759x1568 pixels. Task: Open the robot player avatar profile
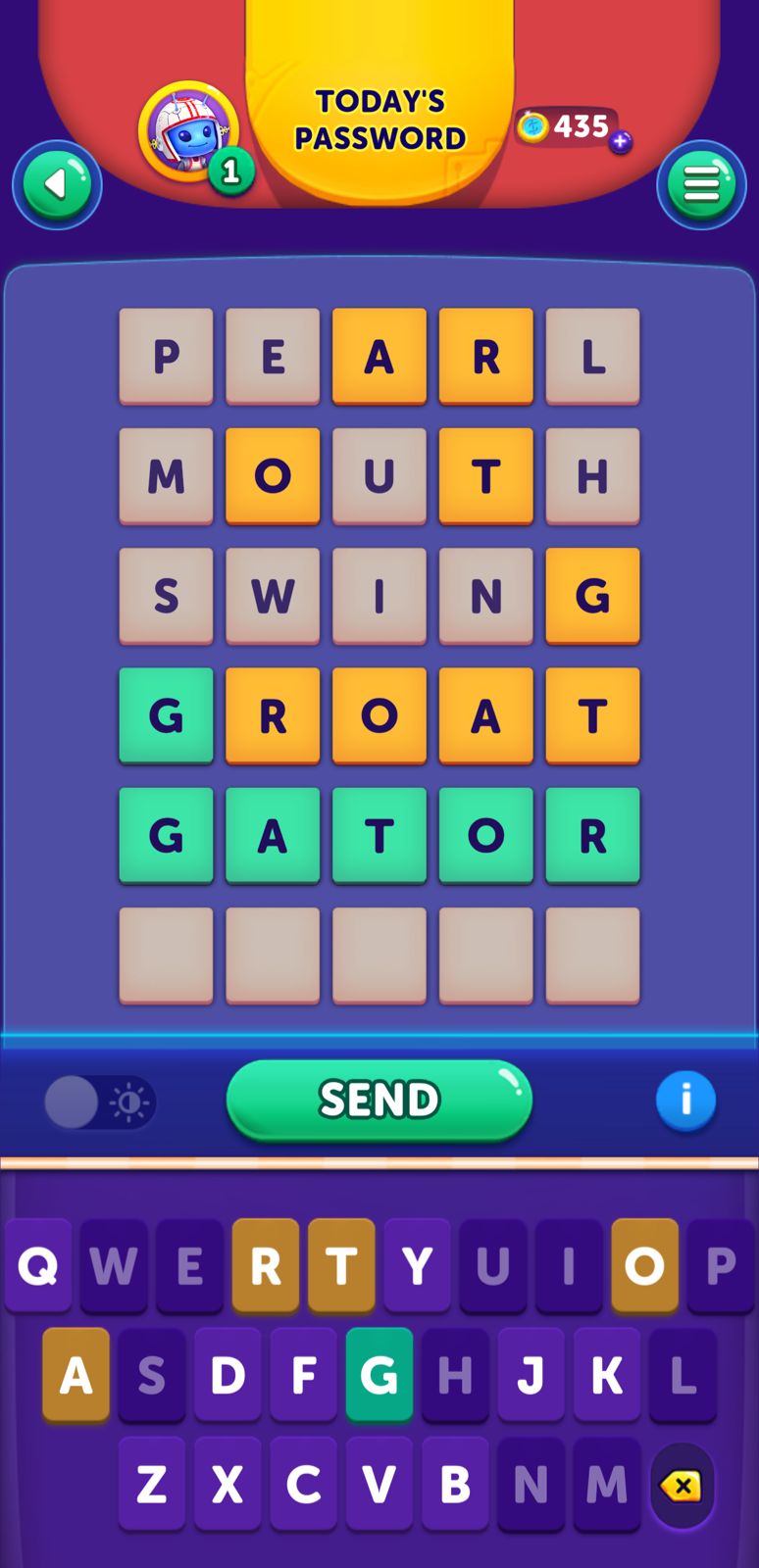(x=189, y=131)
